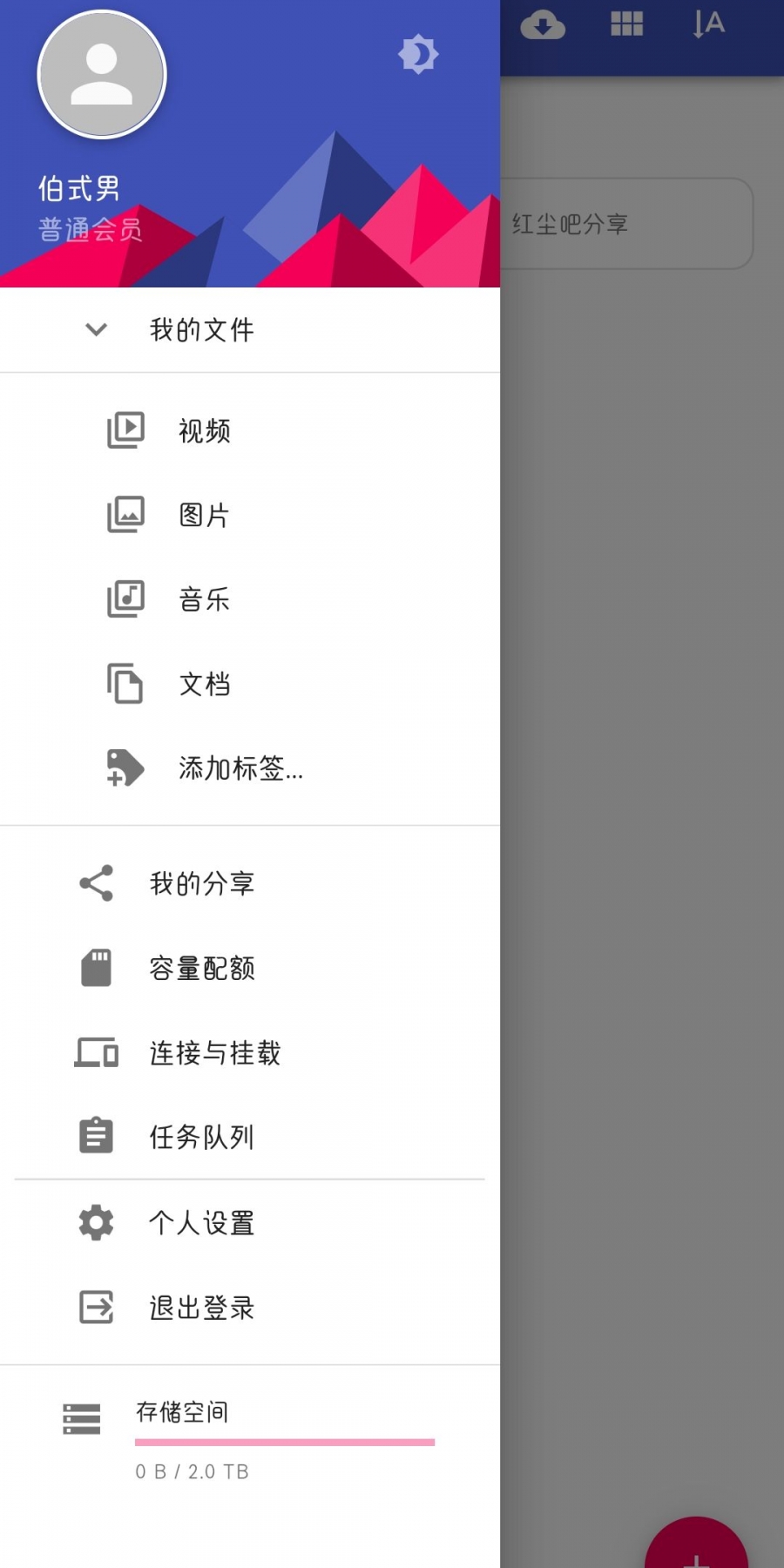
Task: Switch to grid view layout
Action: (626, 24)
